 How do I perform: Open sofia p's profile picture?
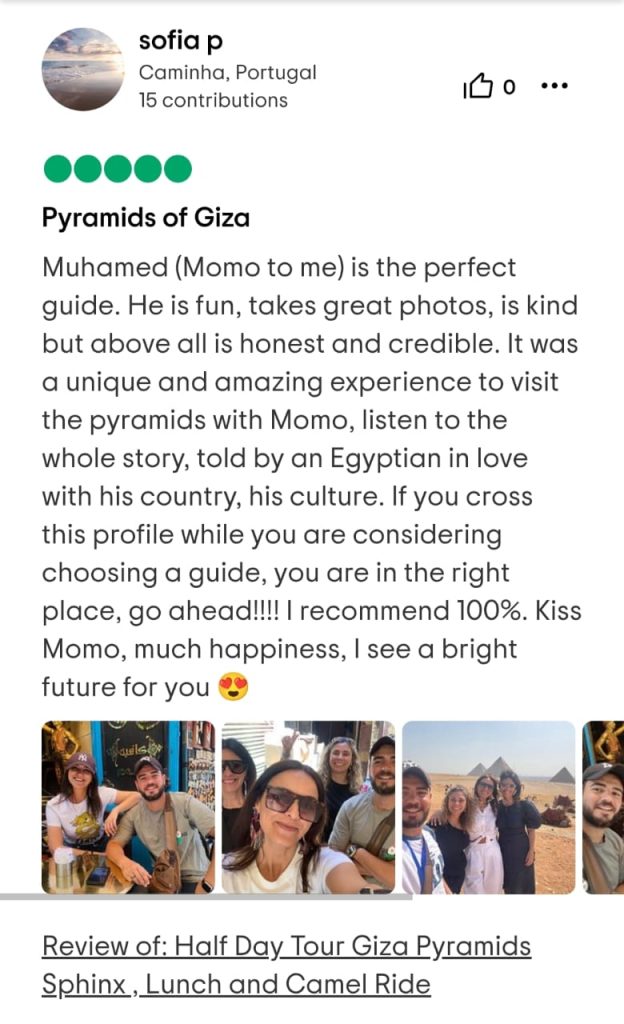(x=82, y=69)
